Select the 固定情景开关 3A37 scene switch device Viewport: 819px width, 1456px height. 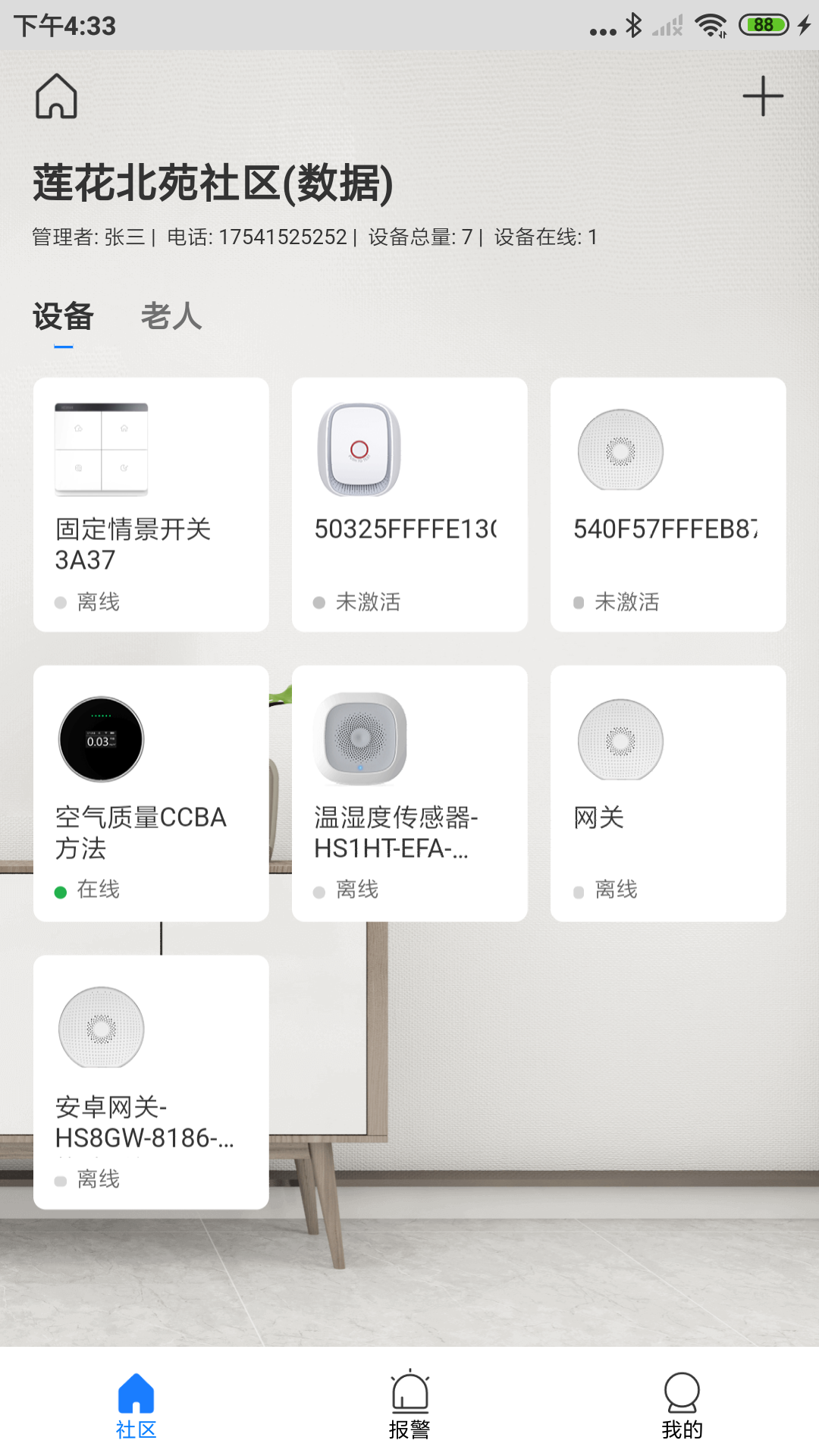point(151,504)
